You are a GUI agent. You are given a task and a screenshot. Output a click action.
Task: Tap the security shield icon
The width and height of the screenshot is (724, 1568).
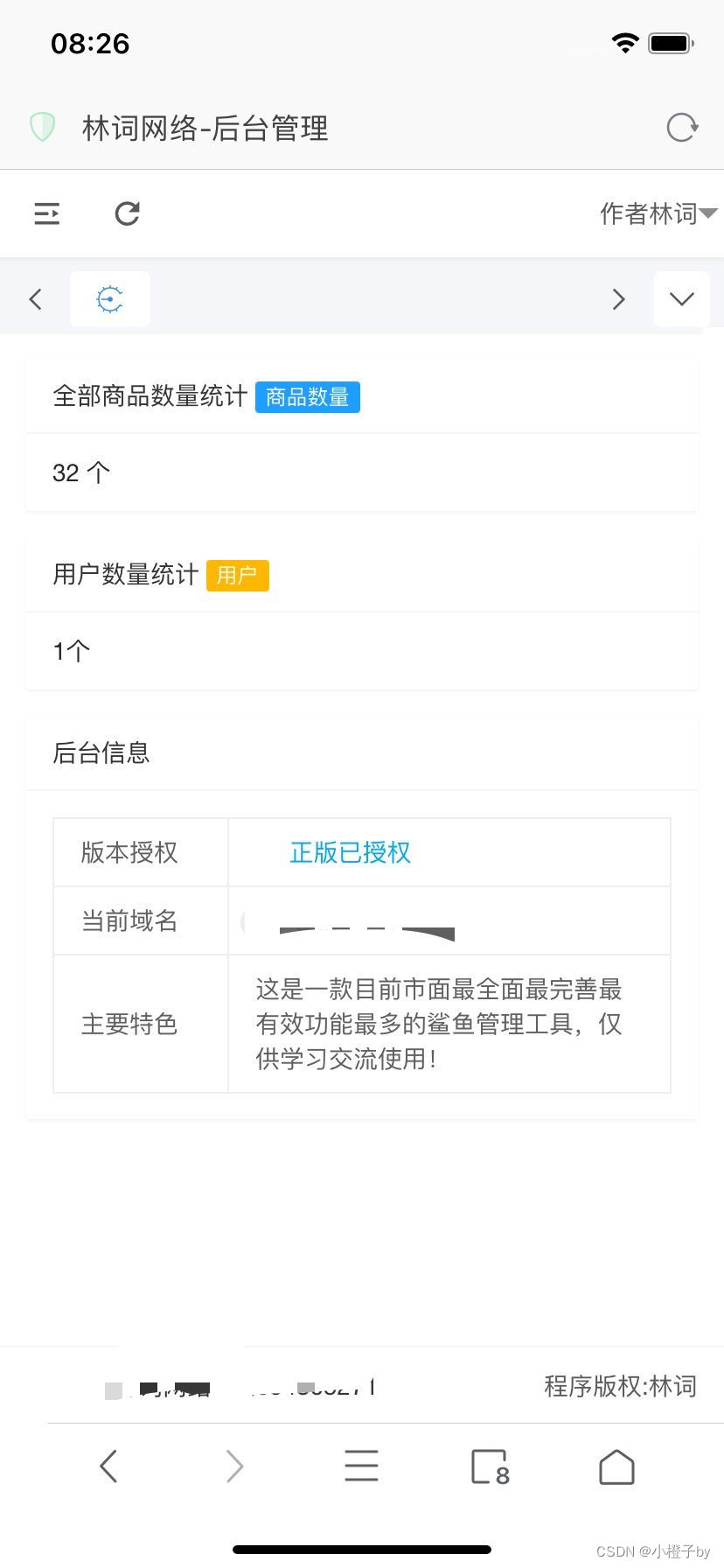[43, 128]
